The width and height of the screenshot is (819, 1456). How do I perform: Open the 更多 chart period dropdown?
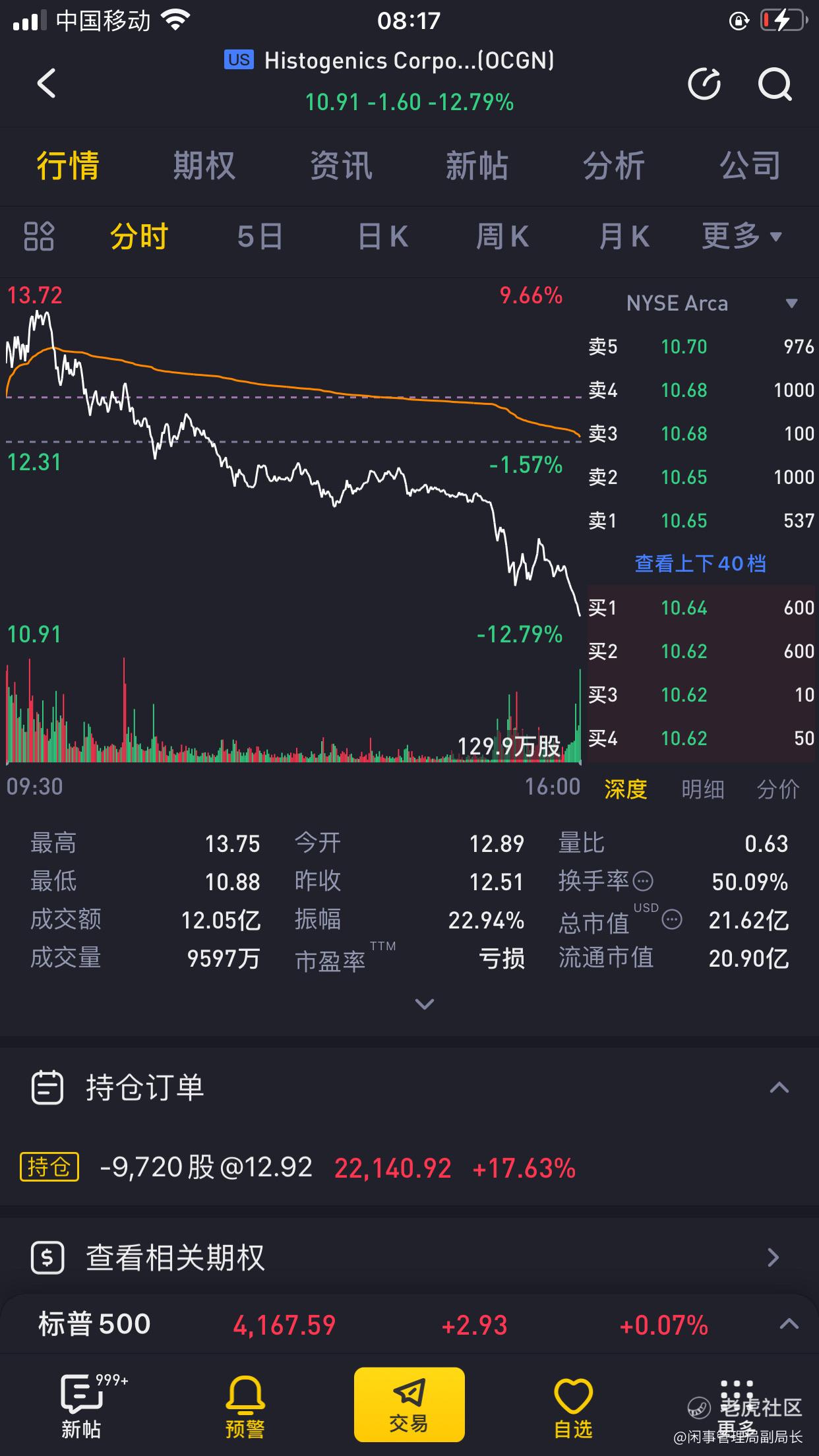tap(742, 236)
